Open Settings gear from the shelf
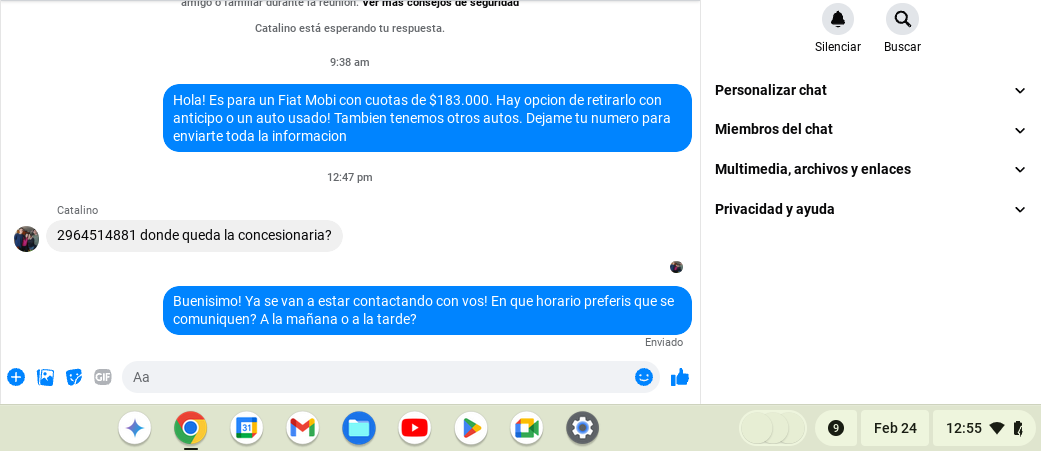Image resolution: width=1041 pixels, height=451 pixels. 582,428
